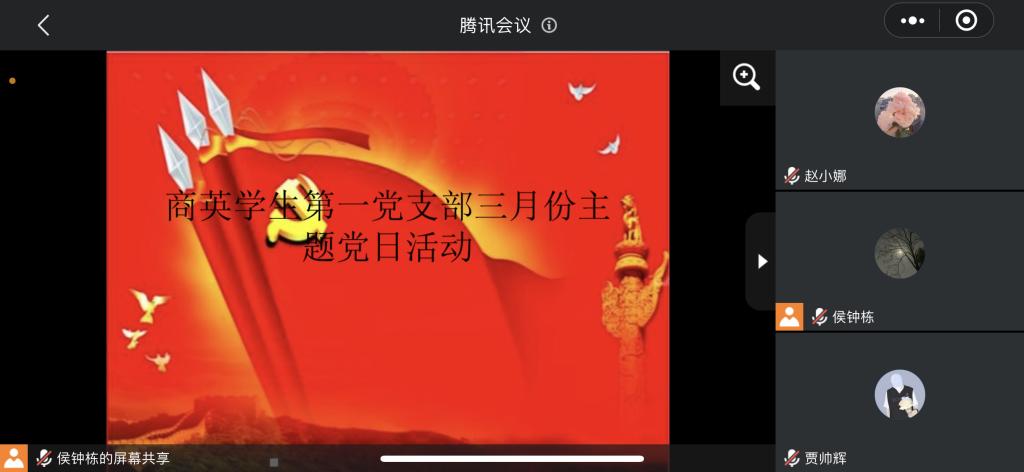Close the mini program with the circle button
1024x472 pixels.
pos(966,21)
